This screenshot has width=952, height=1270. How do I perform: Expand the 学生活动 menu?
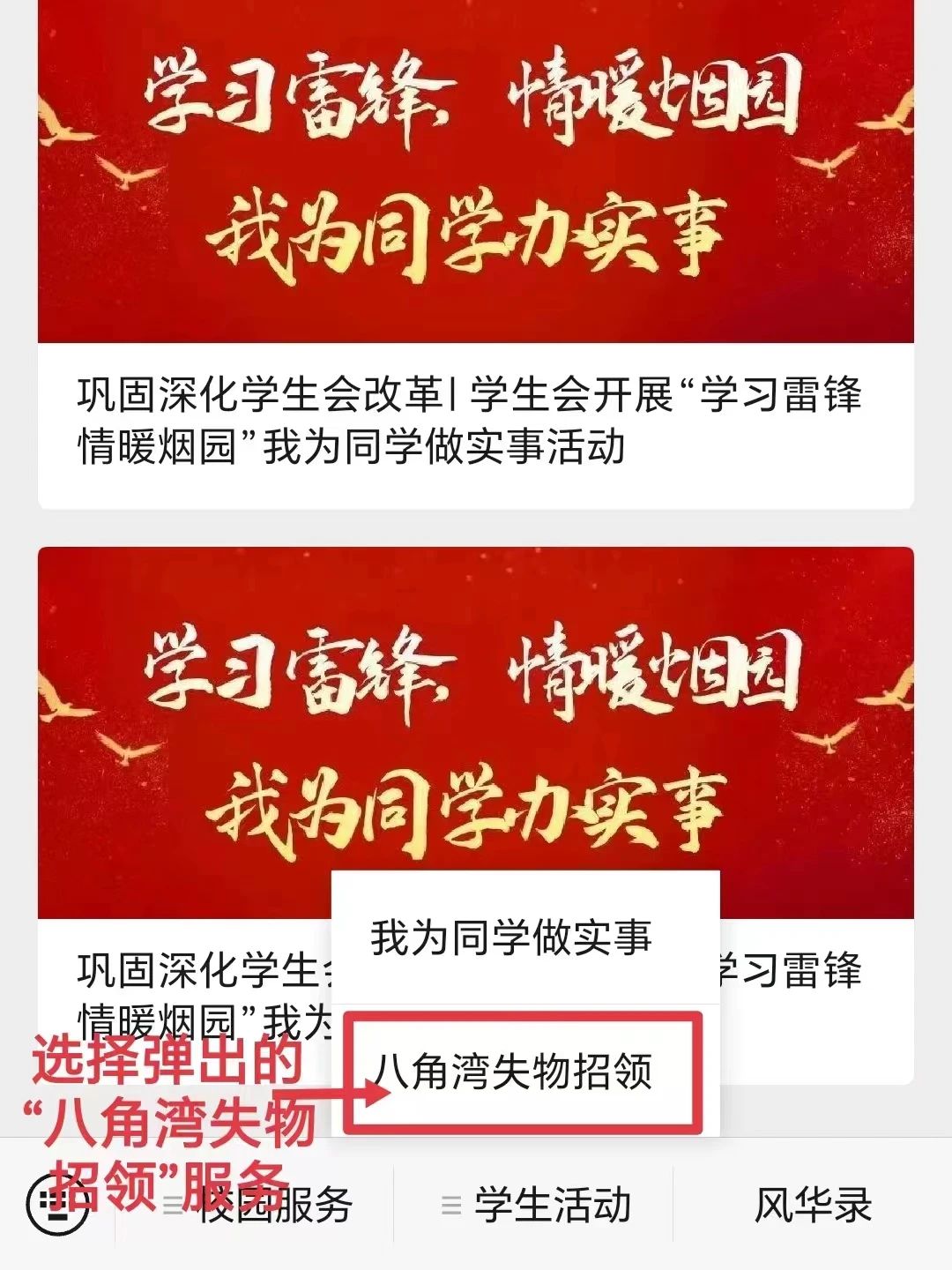click(535, 1206)
